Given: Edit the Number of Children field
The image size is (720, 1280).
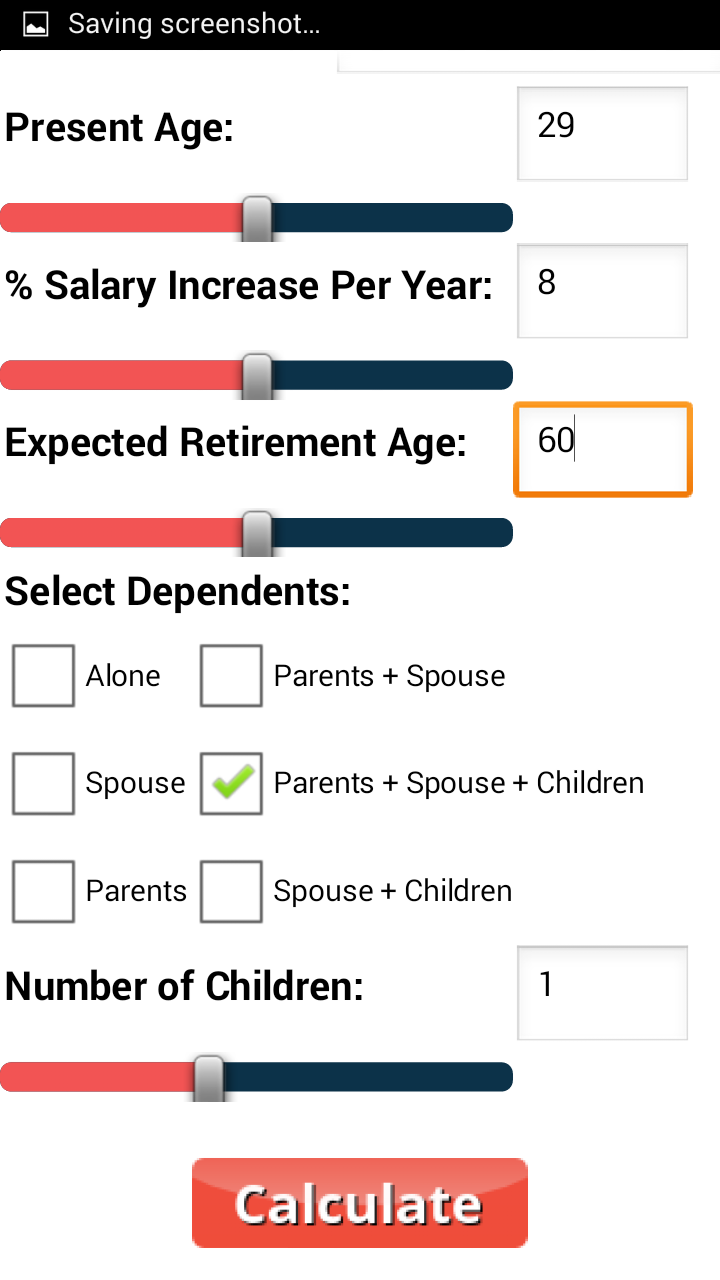Looking at the screenshot, I should point(602,993).
